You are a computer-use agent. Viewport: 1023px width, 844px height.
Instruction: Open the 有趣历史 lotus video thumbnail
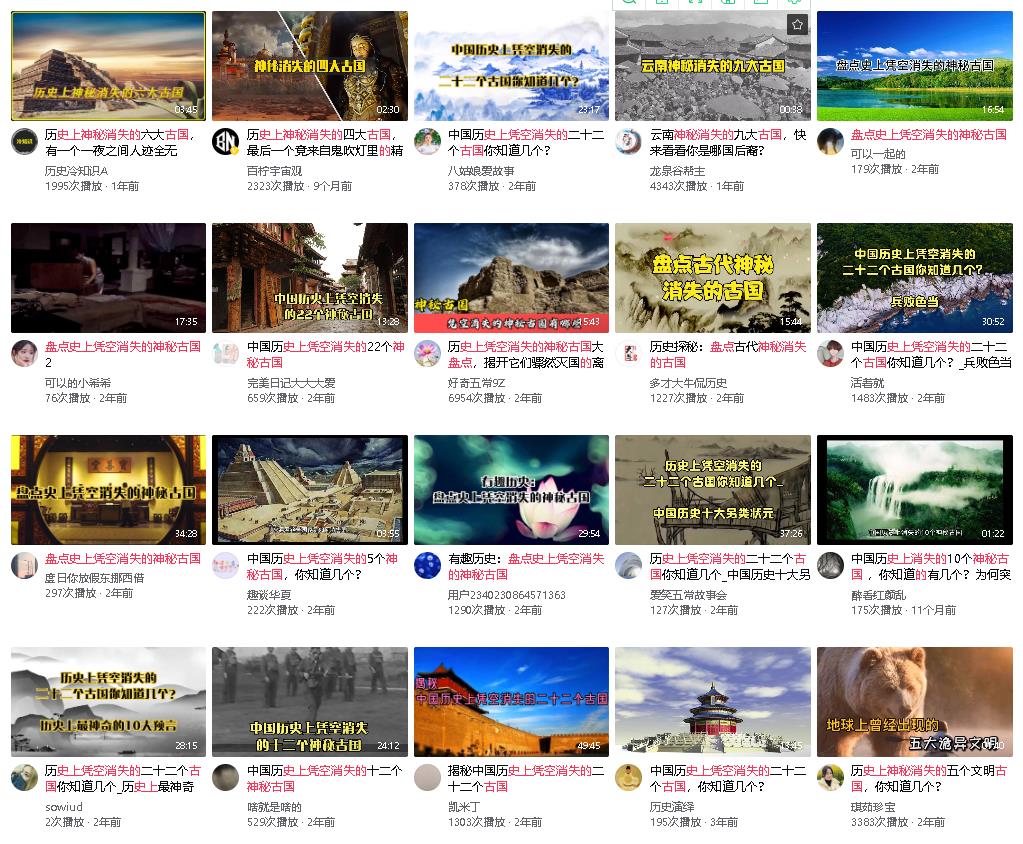[511, 490]
